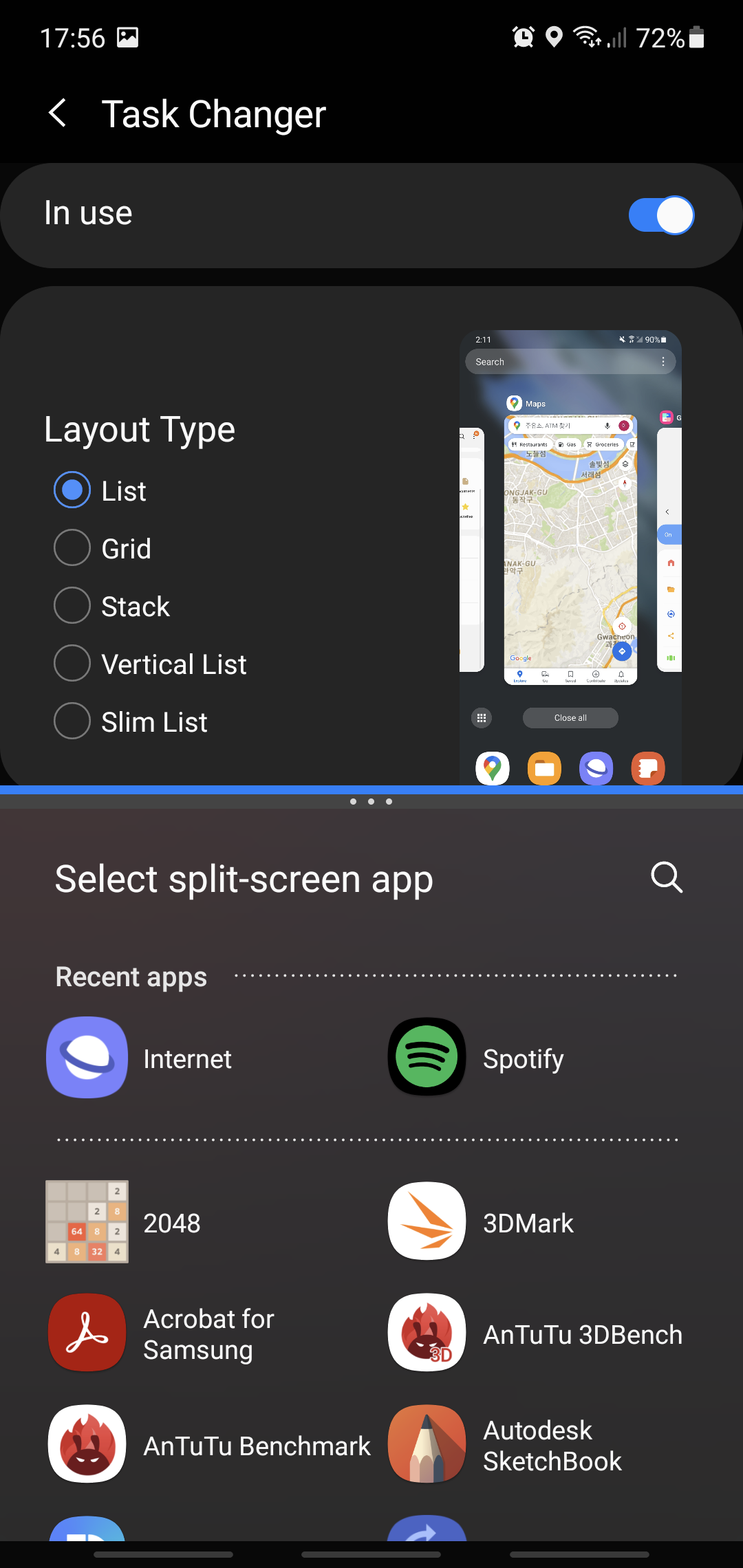The width and height of the screenshot is (743, 1568).
Task: Select the List layout type
Action: point(72,490)
